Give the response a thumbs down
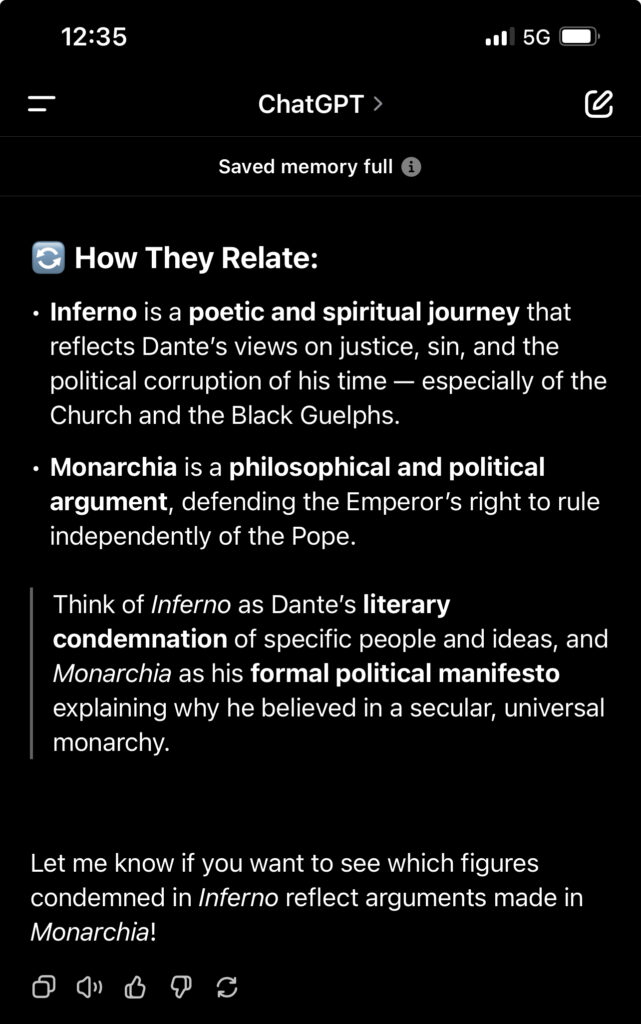Viewport: 641px width, 1024px height. [181, 988]
